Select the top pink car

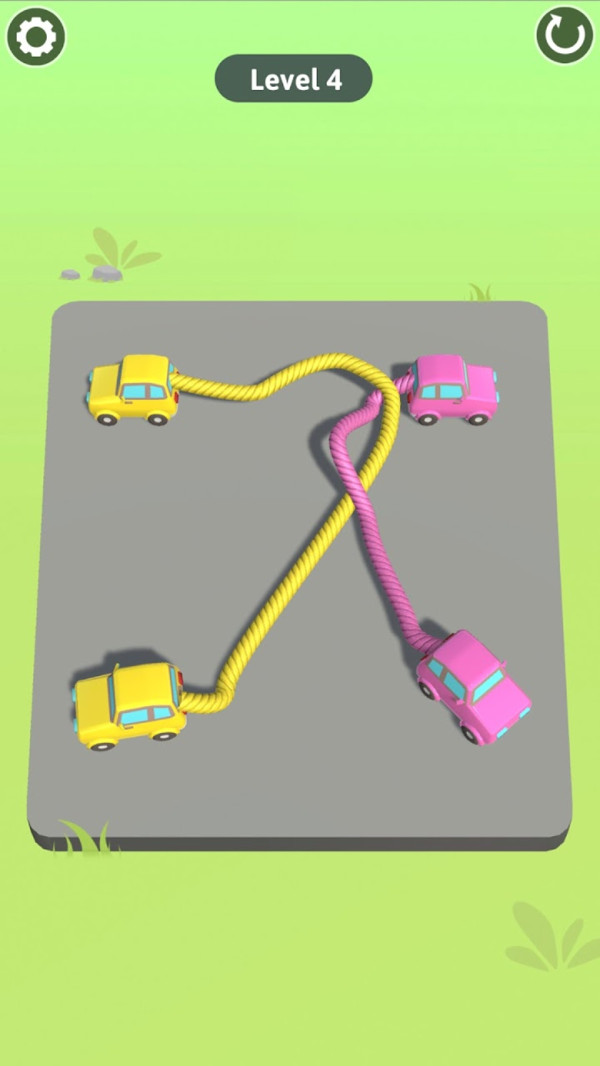click(x=452, y=387)
